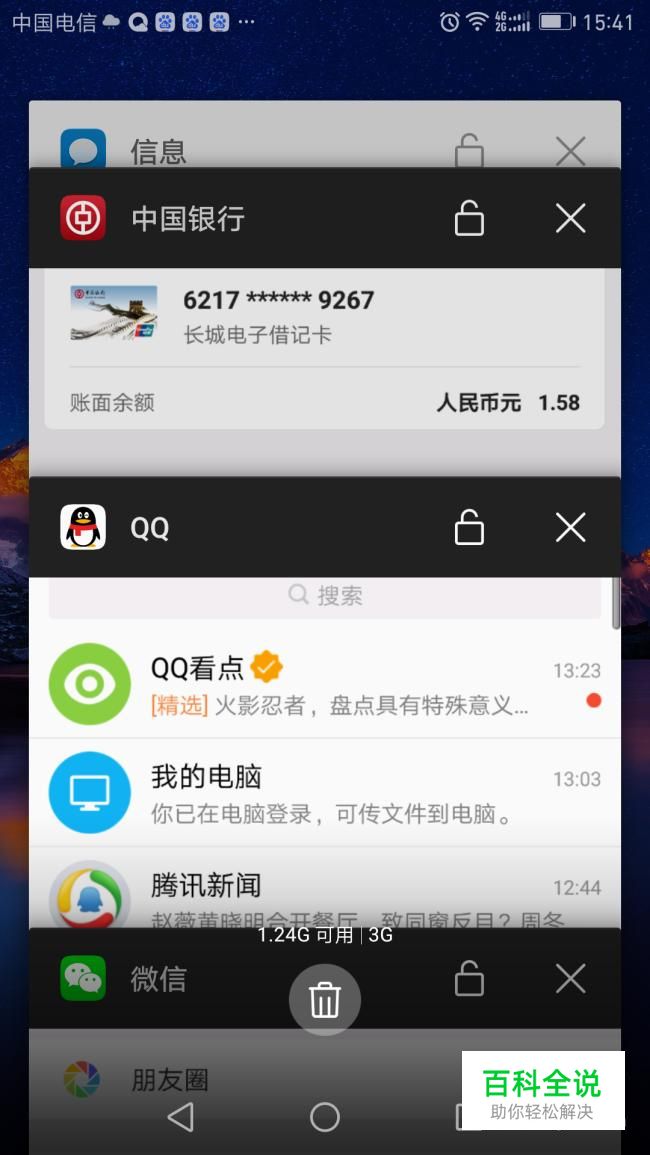
Task: Switch to the 微信 app
Action: pyautogui.click(x=160, y=978)
